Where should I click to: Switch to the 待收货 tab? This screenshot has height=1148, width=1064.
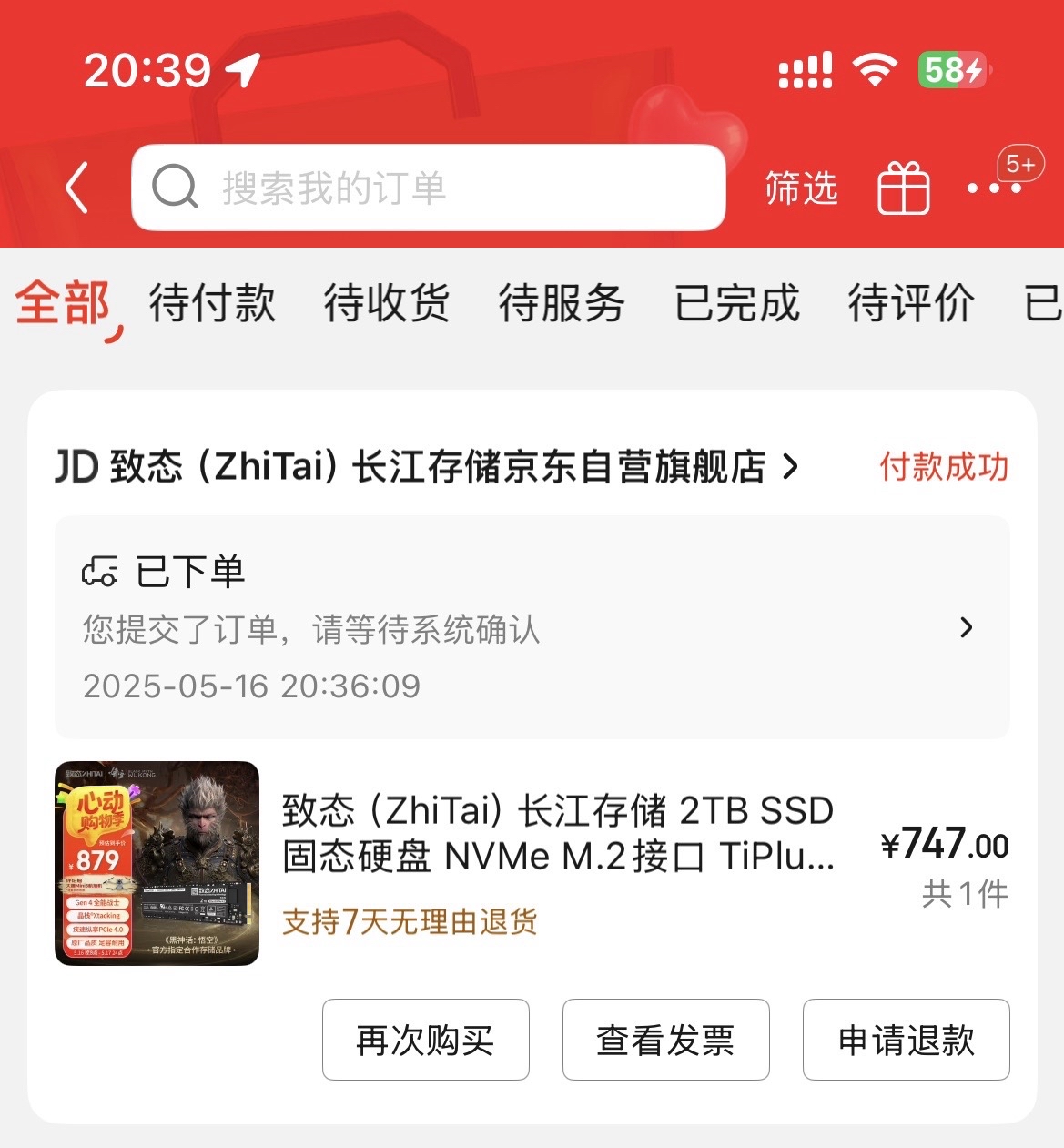point(386,304)
